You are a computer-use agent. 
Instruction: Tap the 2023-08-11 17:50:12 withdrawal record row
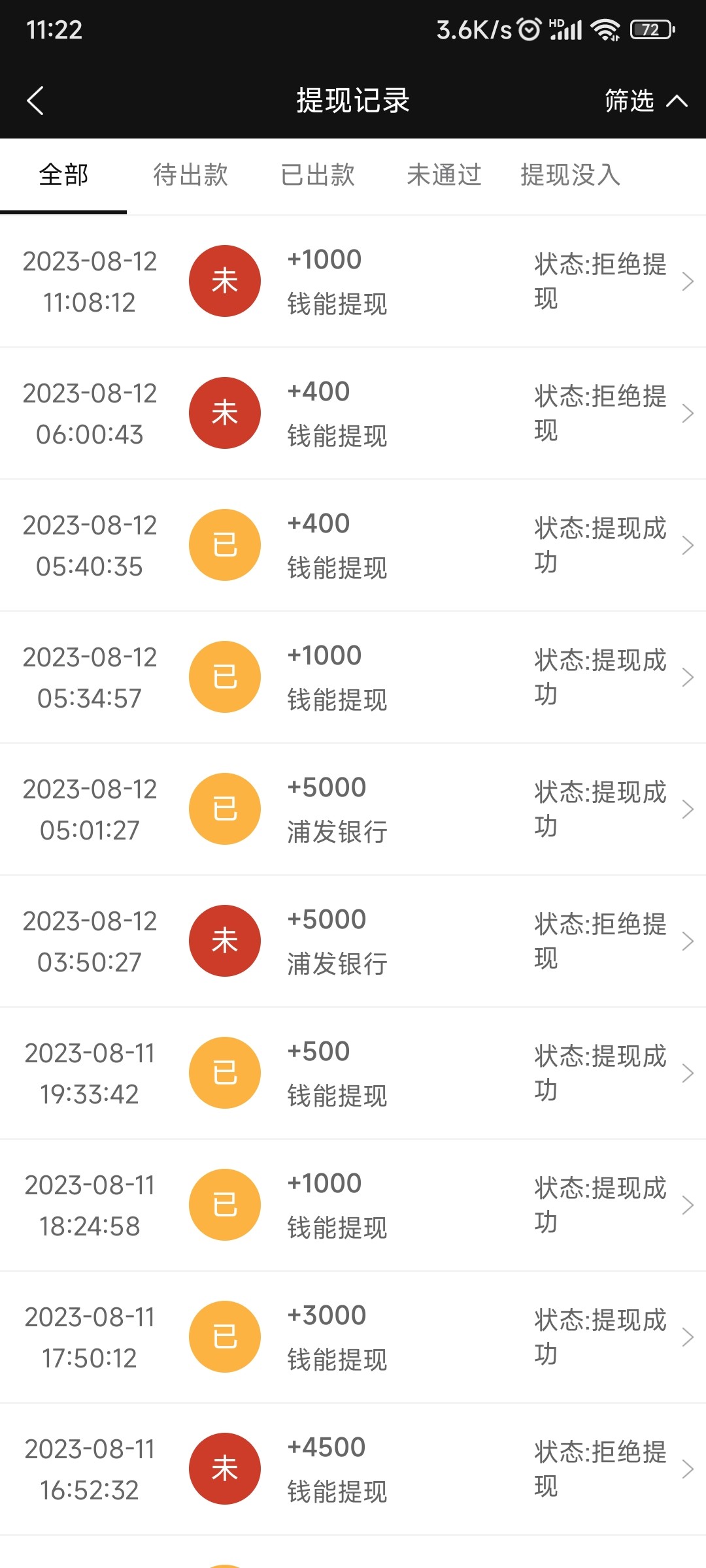[x=353, y=1337]
